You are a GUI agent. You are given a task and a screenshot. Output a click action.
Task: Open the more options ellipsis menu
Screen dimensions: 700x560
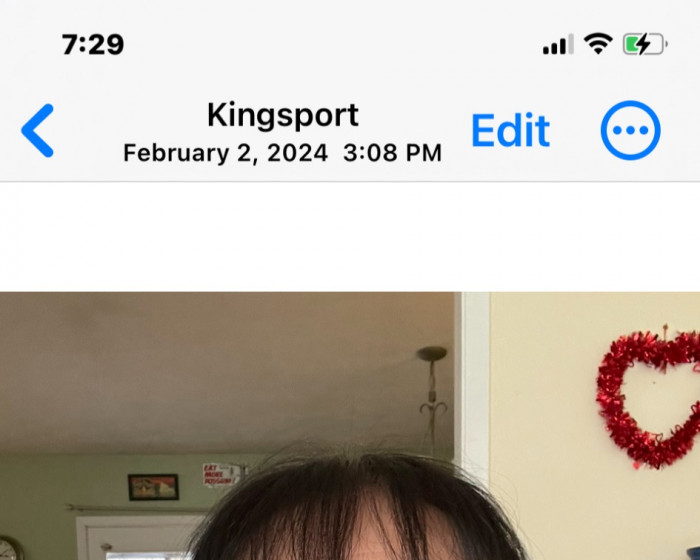630,131
